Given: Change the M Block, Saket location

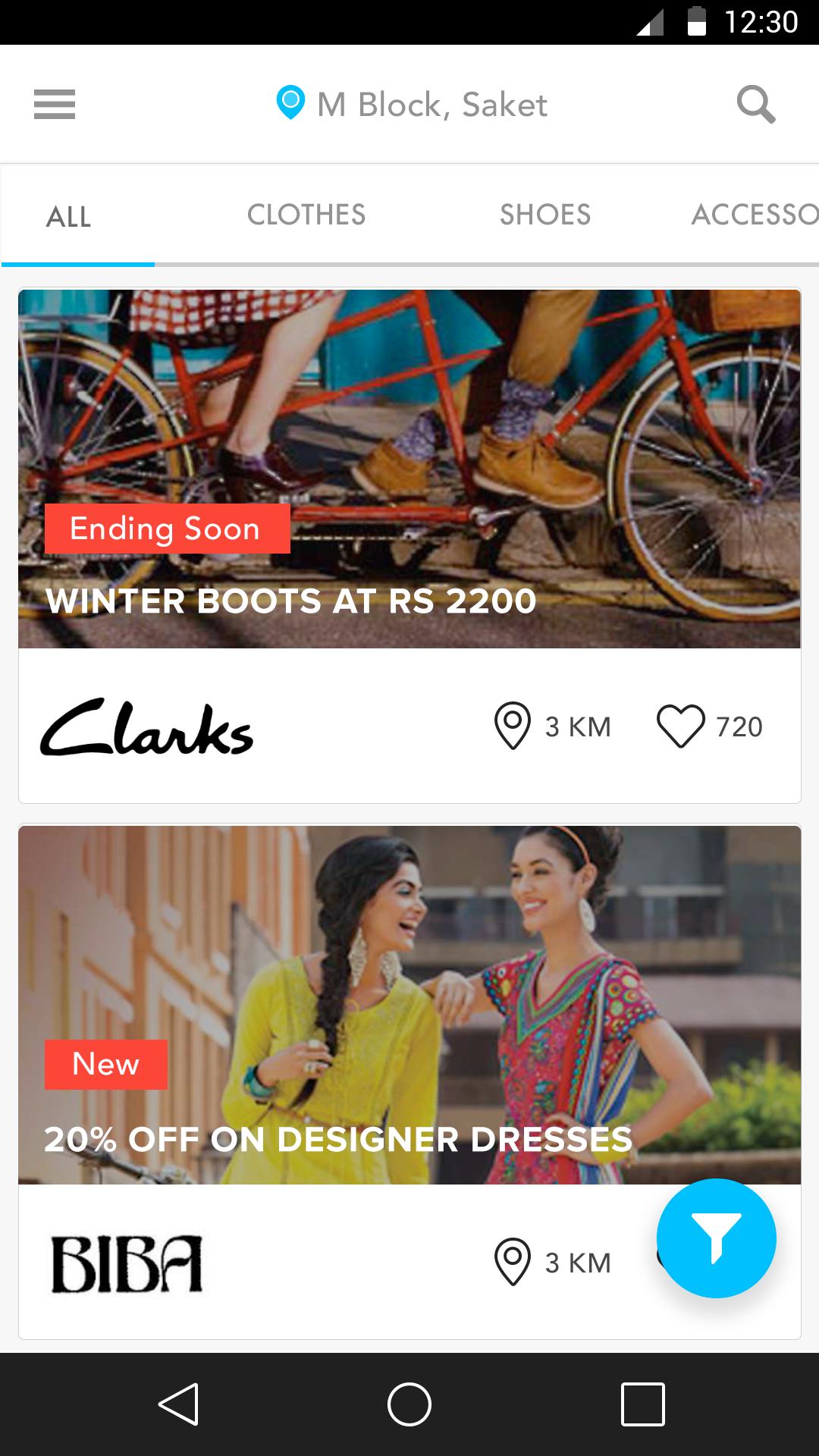Looking at the screenshot, I should point(412,105).
